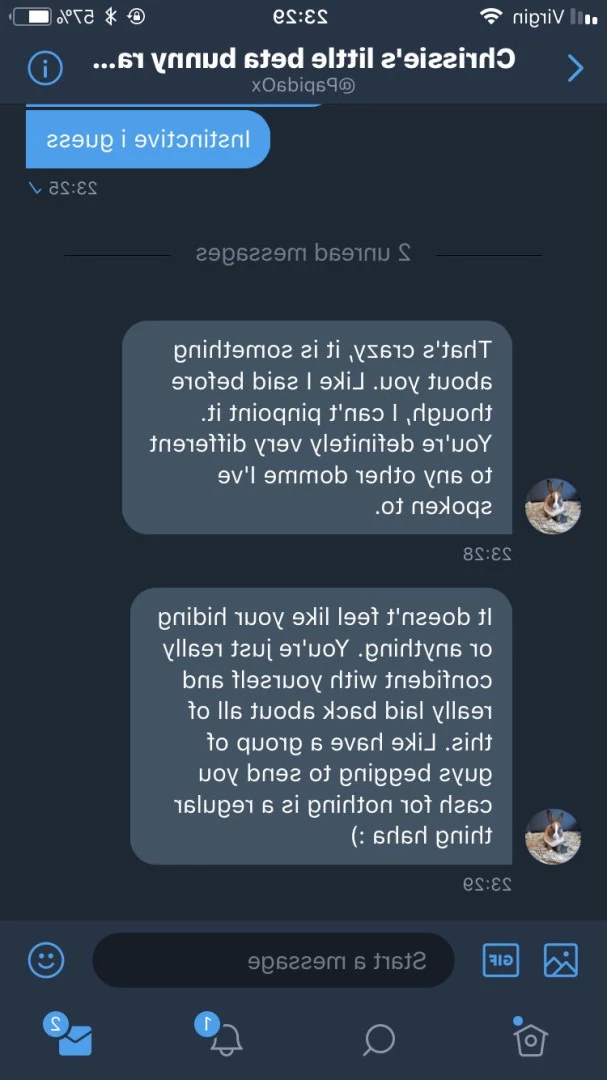Open bunny avatar beside the 23:28 message

(x=553, y=506)
